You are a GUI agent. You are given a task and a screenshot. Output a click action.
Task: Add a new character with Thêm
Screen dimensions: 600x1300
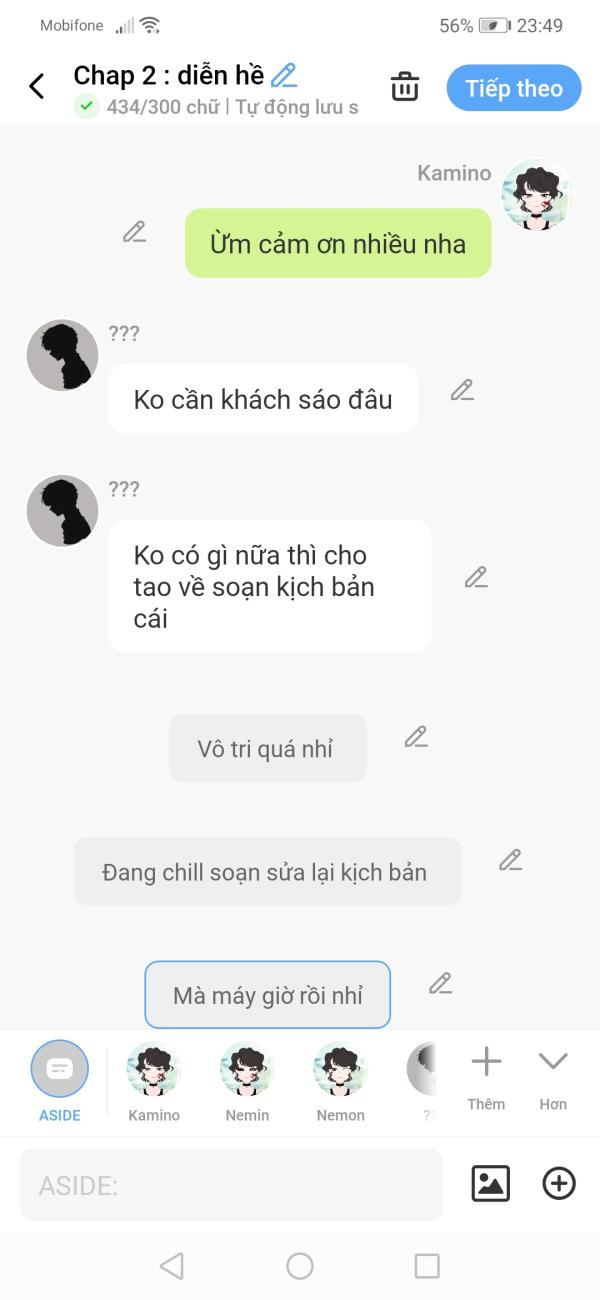[x=486, y=1073]
